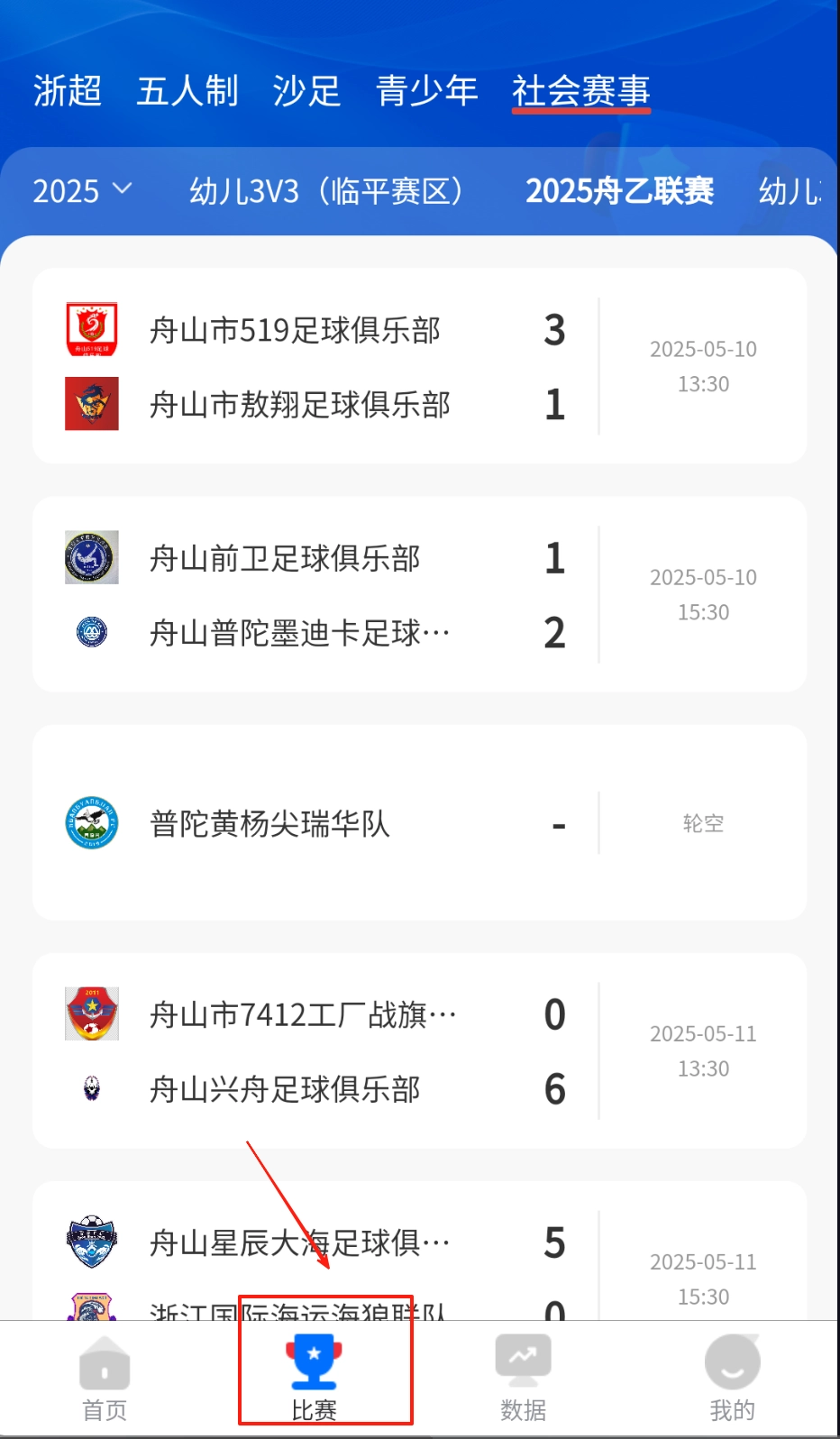
Task: Select the 五人制 category tab
Action: pyautogui.click(x=187, y=91)
